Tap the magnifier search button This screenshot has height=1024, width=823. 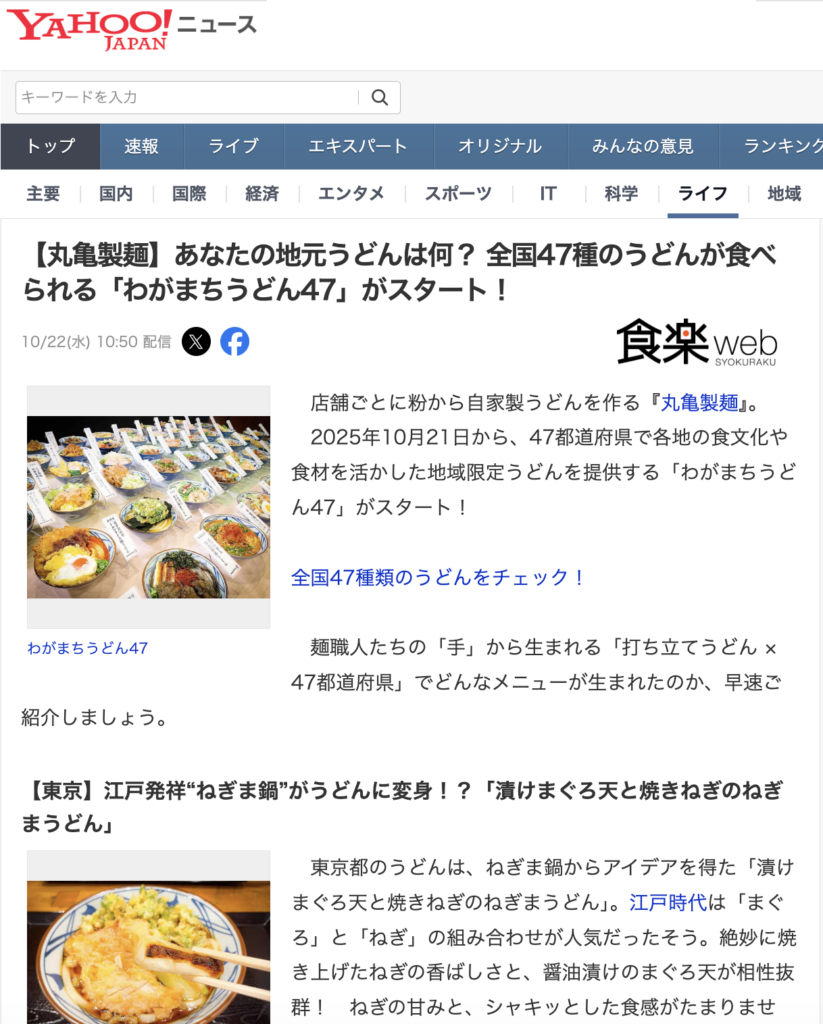click(379, 97)
